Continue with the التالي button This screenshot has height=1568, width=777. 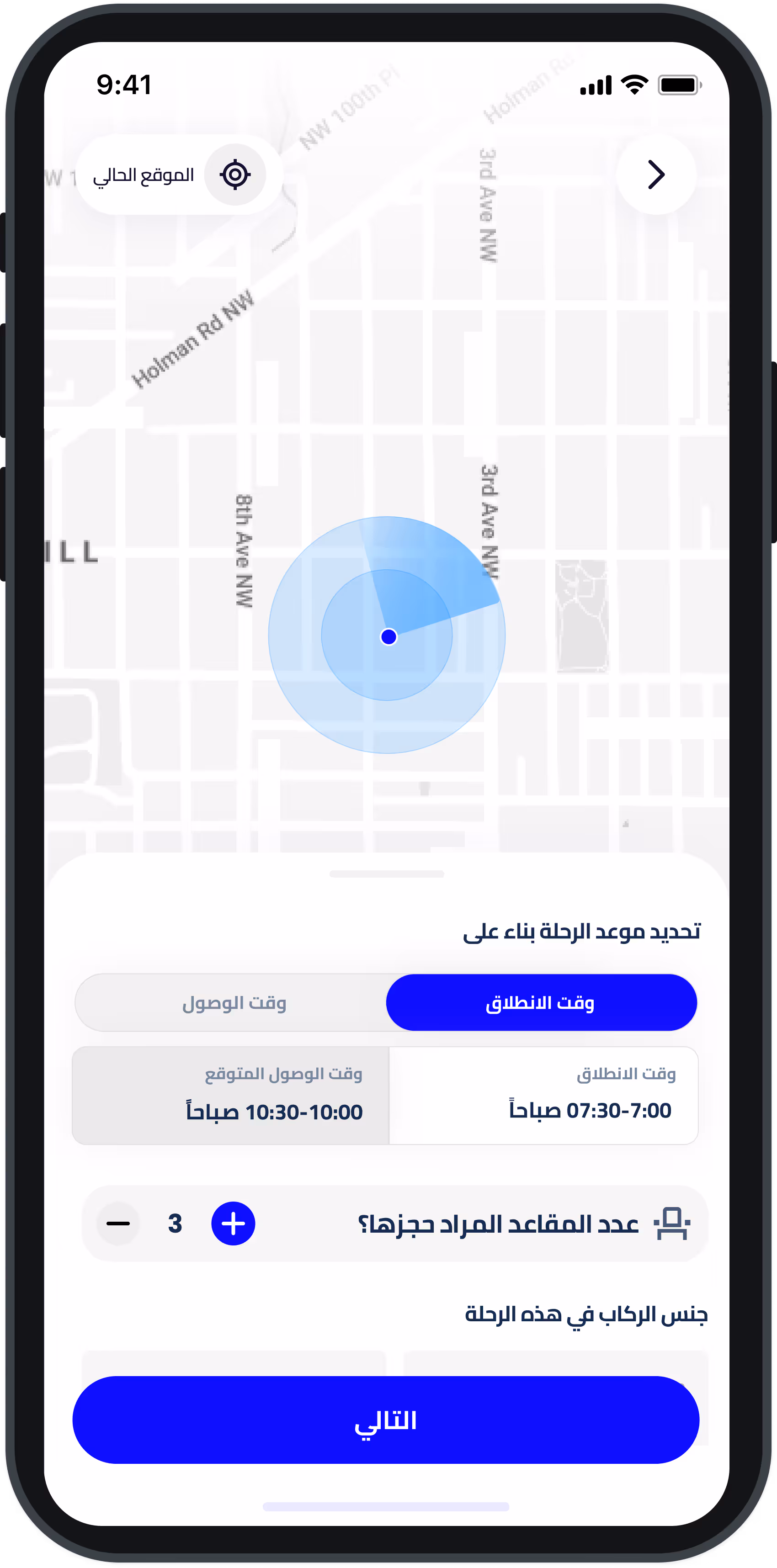pos(386,1421)
